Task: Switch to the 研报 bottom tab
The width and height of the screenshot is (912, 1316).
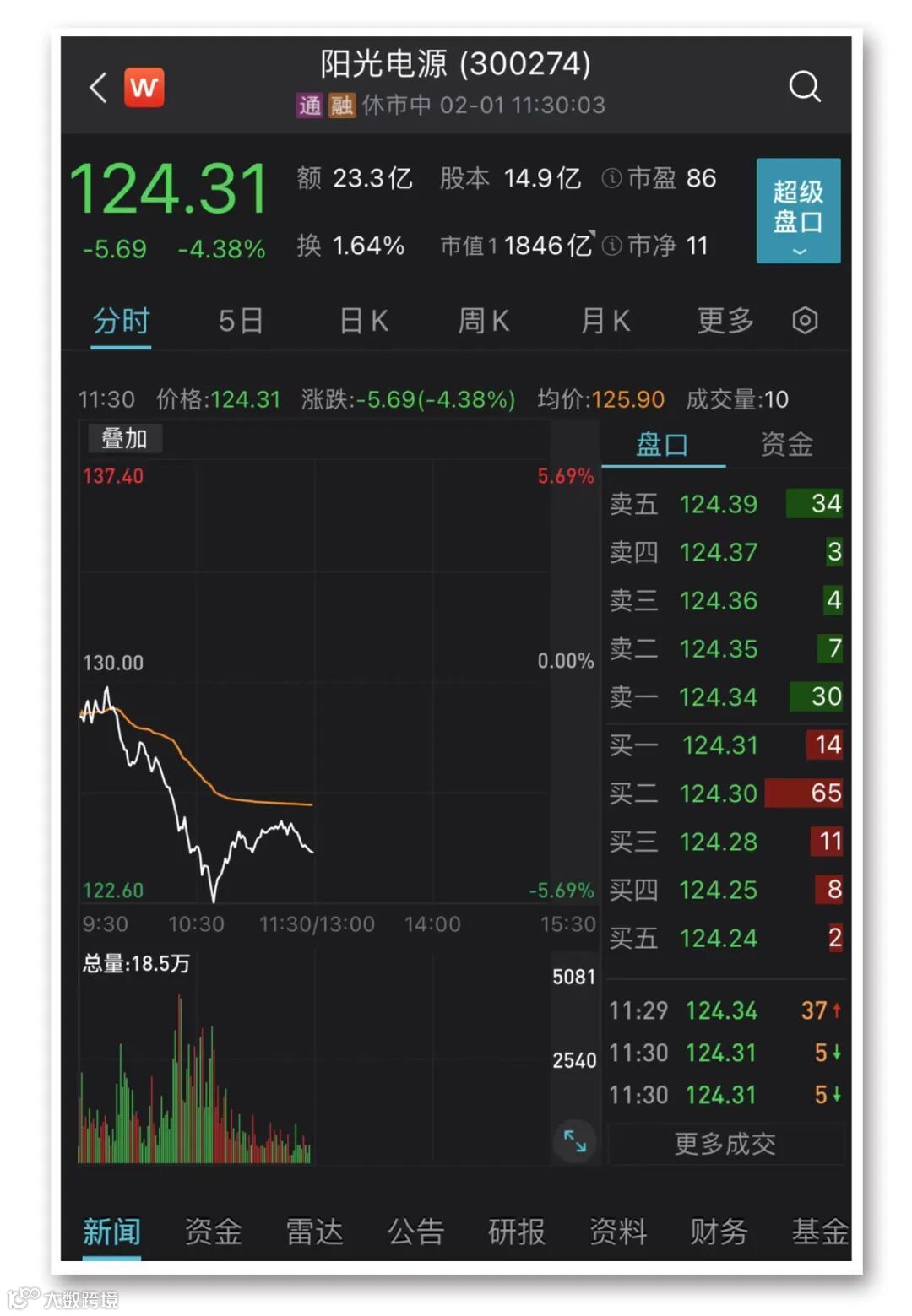Action: [x=517, y=1232]
